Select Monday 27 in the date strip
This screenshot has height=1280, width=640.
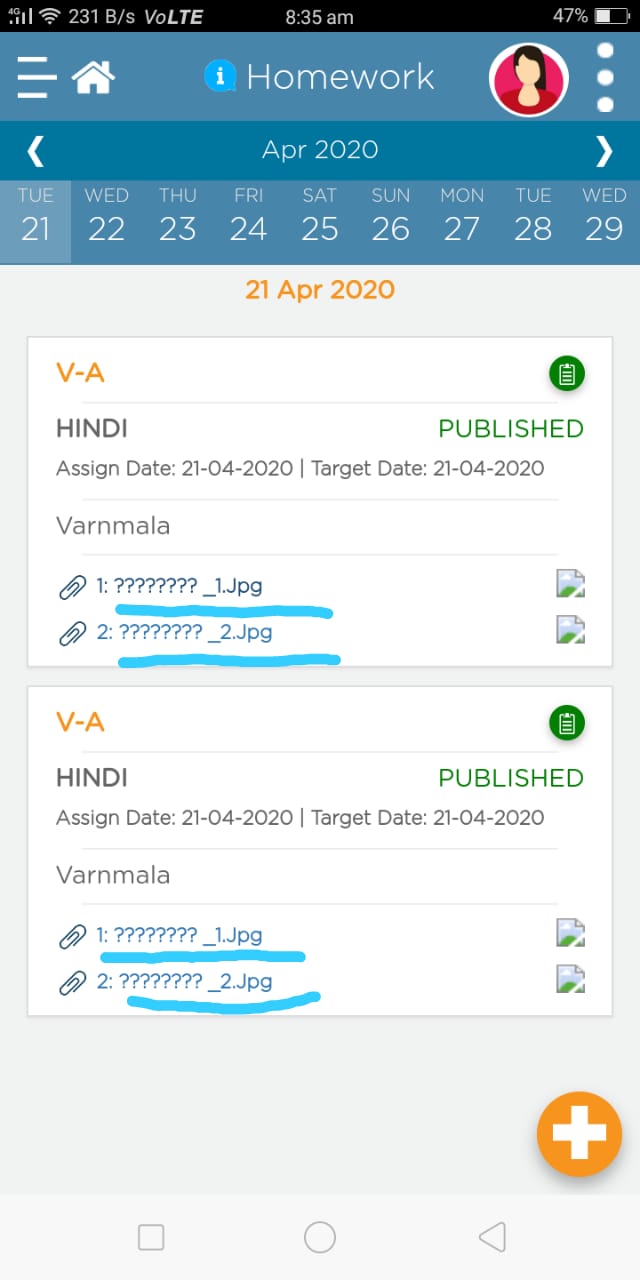tap(461, 215)
